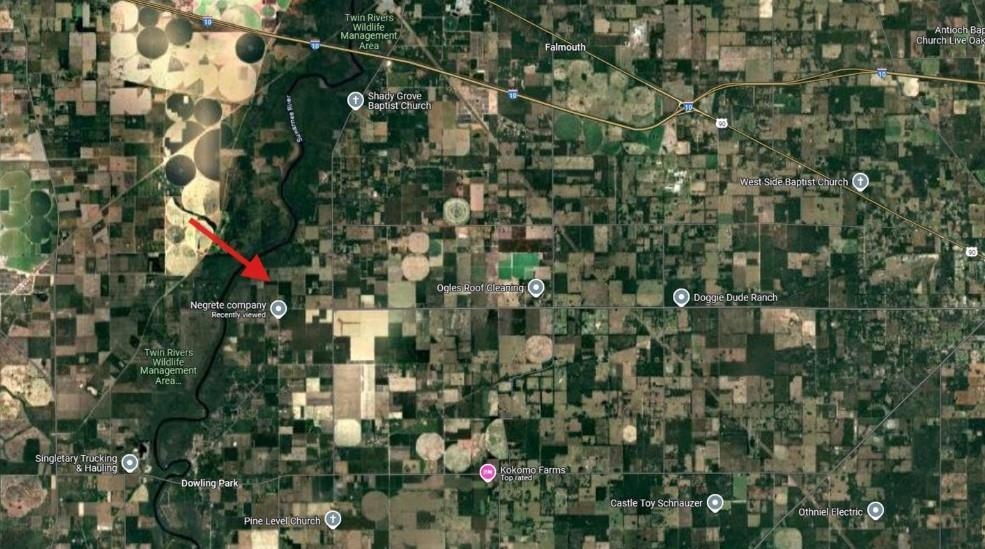Image resolution: width=985 pixels, height=549 pixels.
Task: Tap the Ogles Roof Cleaning pin
Action: click(x=537, y=288)
